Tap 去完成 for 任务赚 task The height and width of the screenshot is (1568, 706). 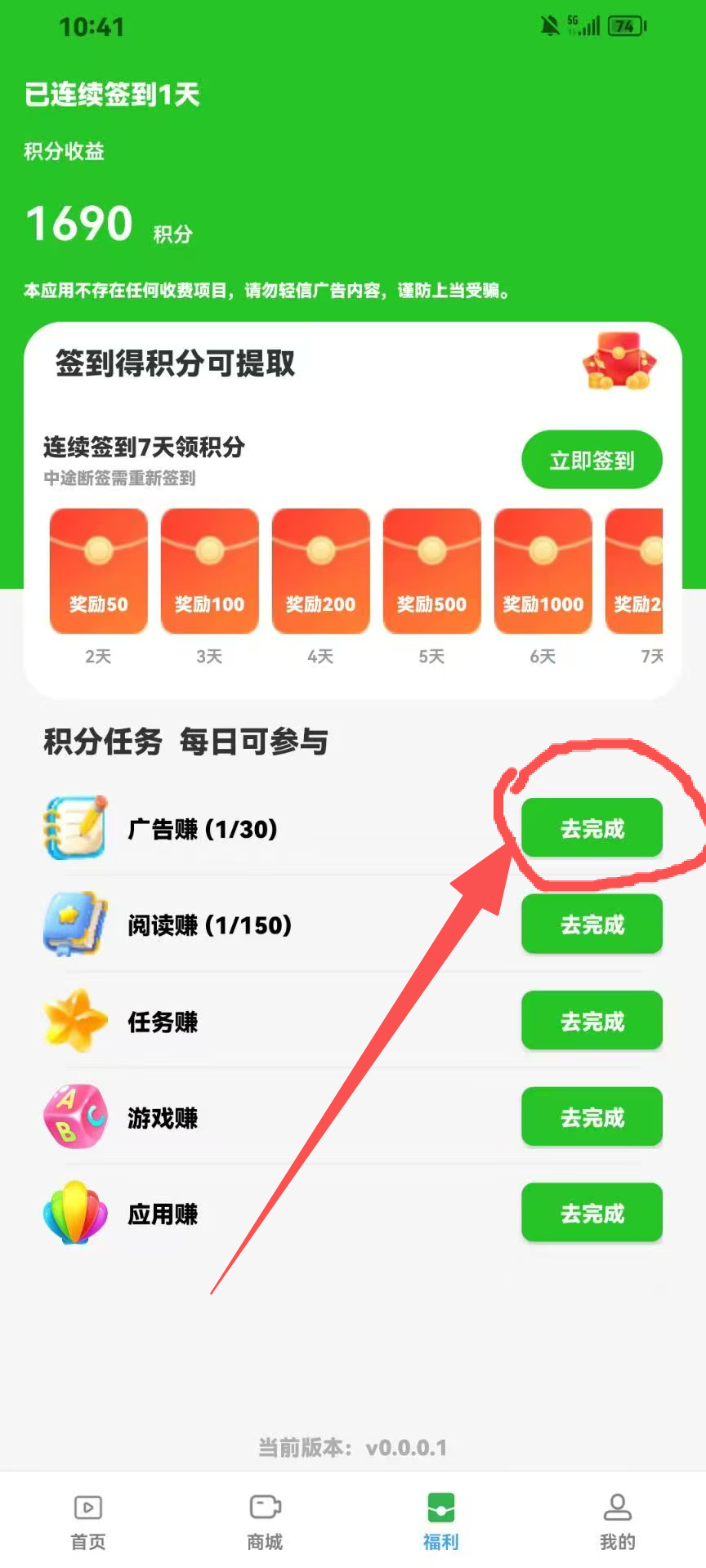click(x=592, y=1021)
